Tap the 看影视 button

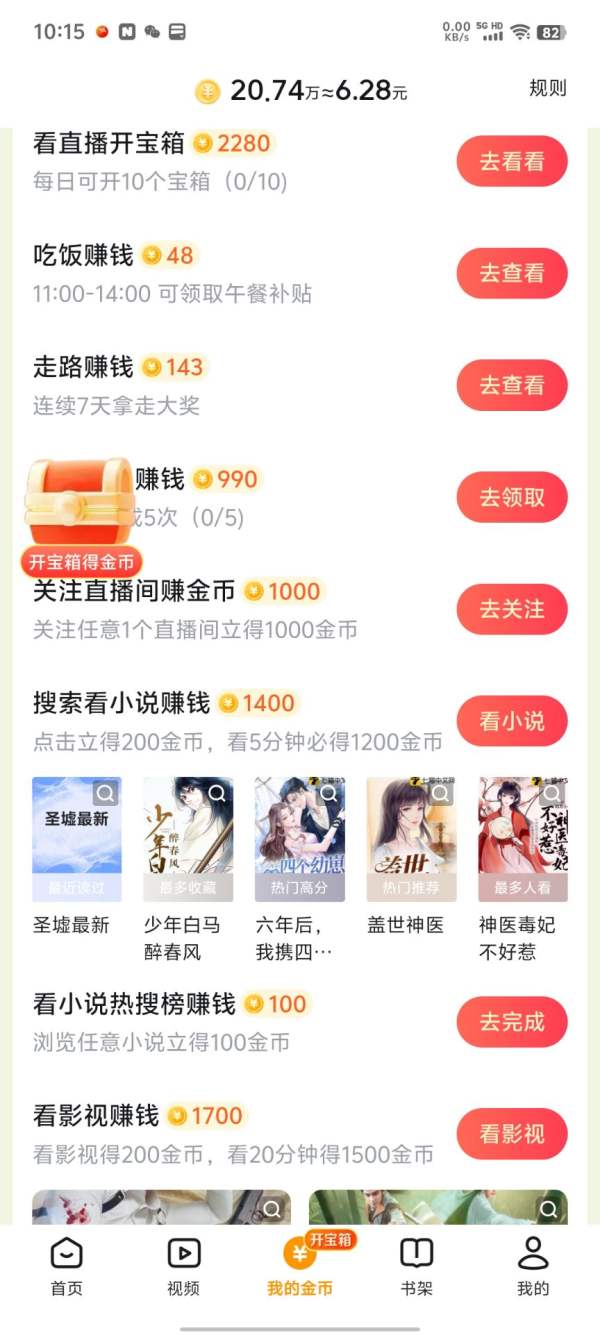click(512, 1134)
